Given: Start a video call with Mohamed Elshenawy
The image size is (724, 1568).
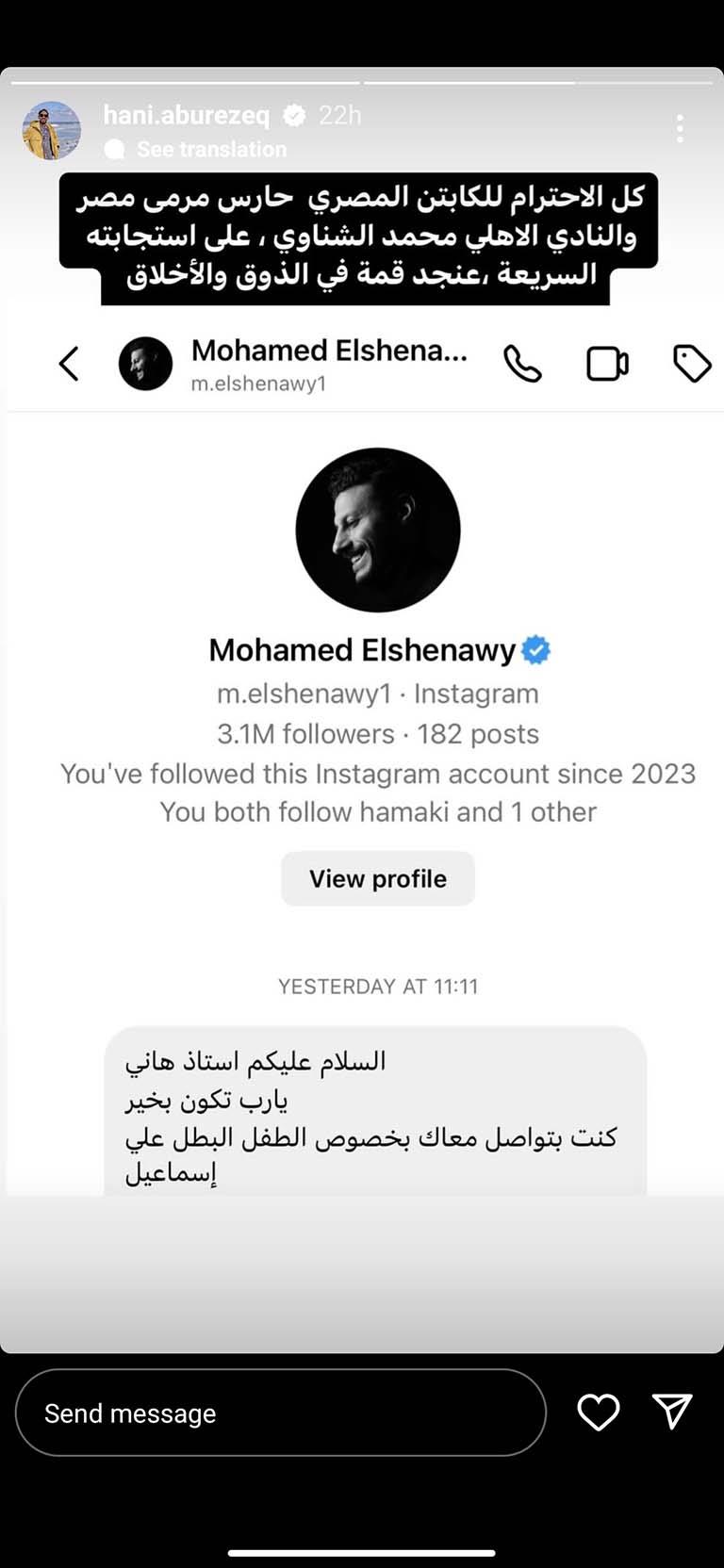Looking at the screenshot, I should tap(607, 364).
